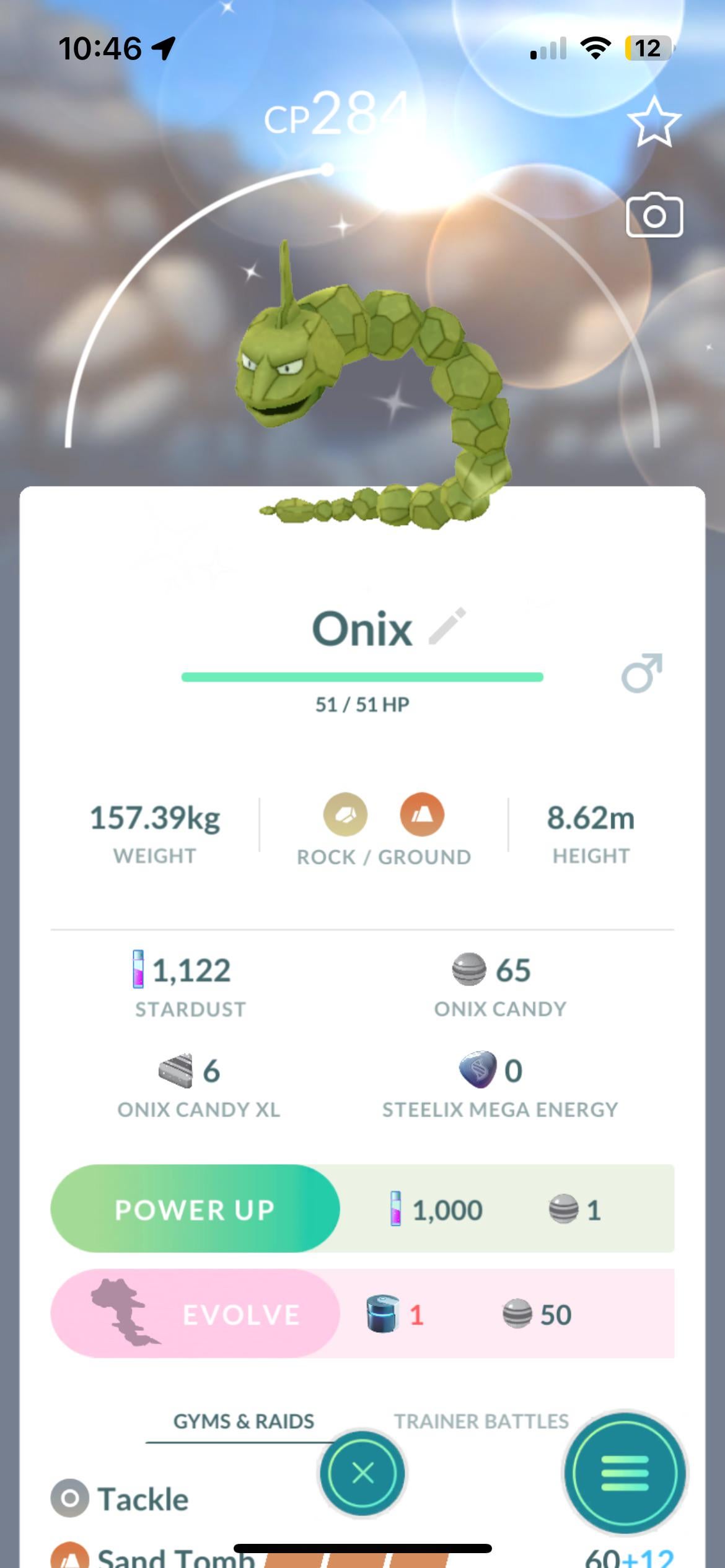Tap the Onix model to animate it
725x1568 pixels.
tap(372, 384)
